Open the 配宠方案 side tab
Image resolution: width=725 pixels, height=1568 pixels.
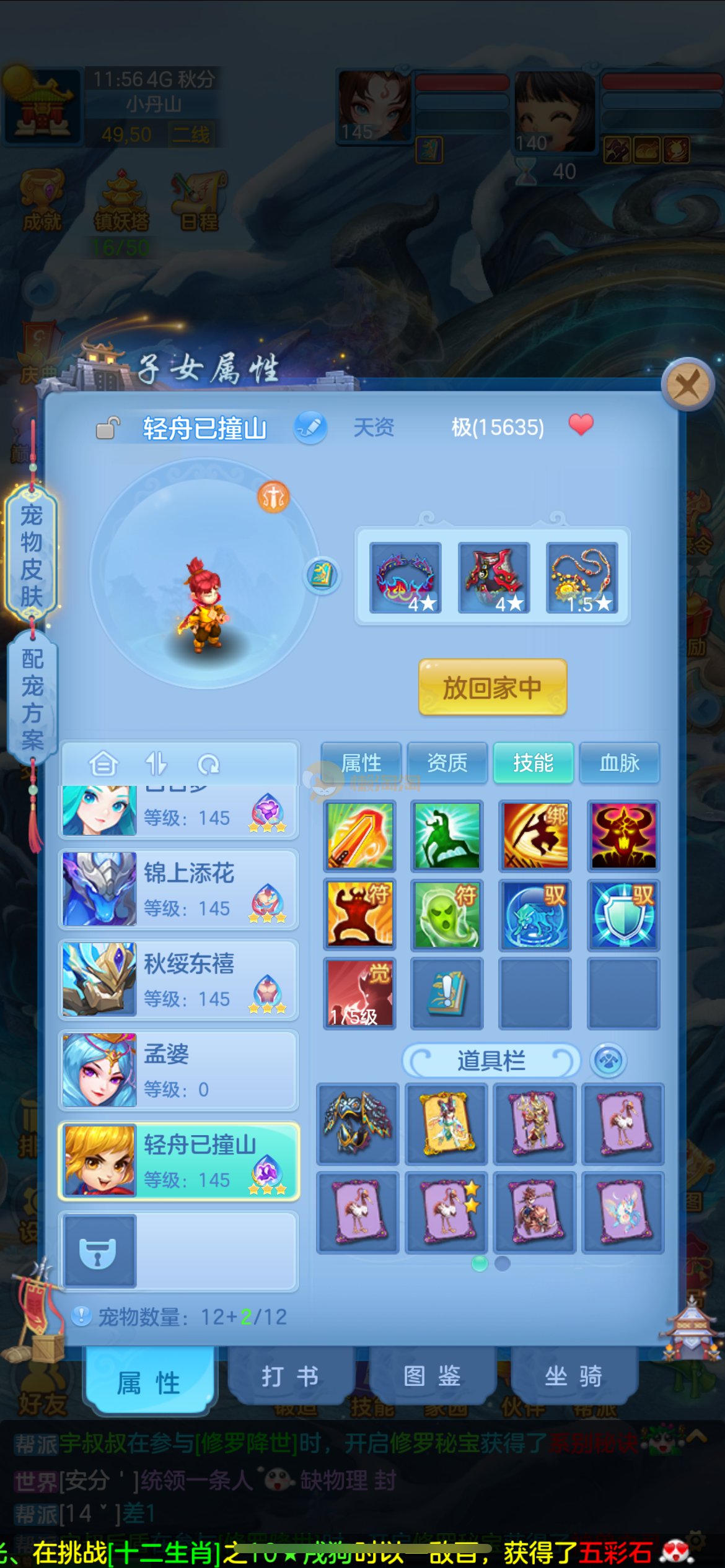(32, 699)
